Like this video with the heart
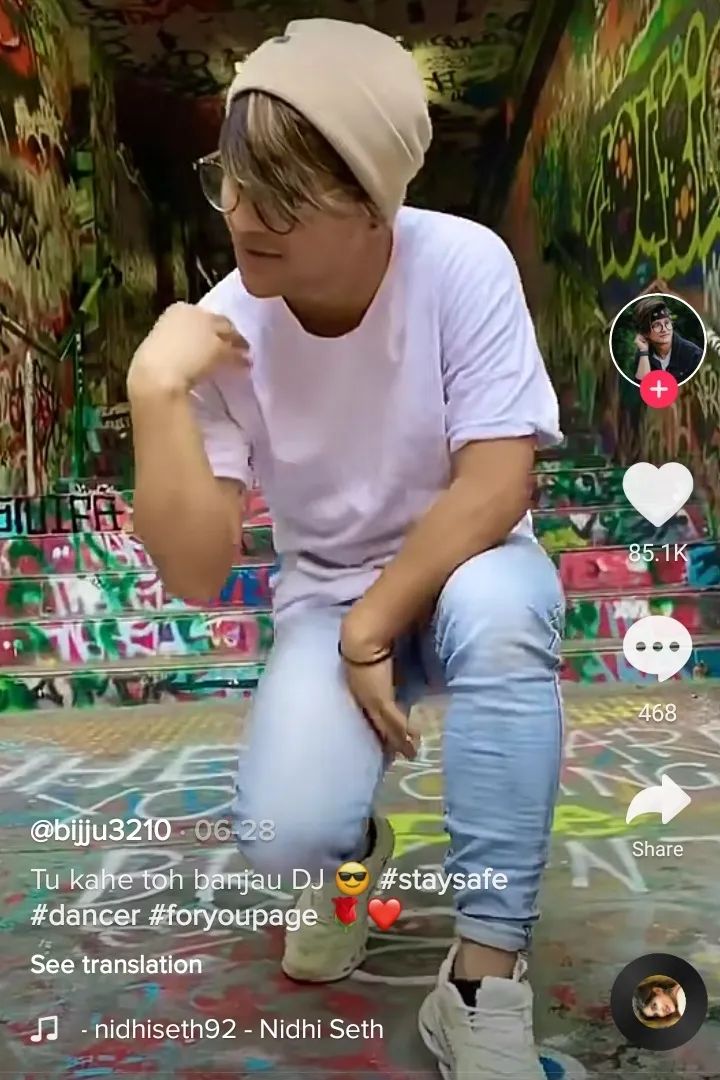720x1080 pixels. coord(657,493)
